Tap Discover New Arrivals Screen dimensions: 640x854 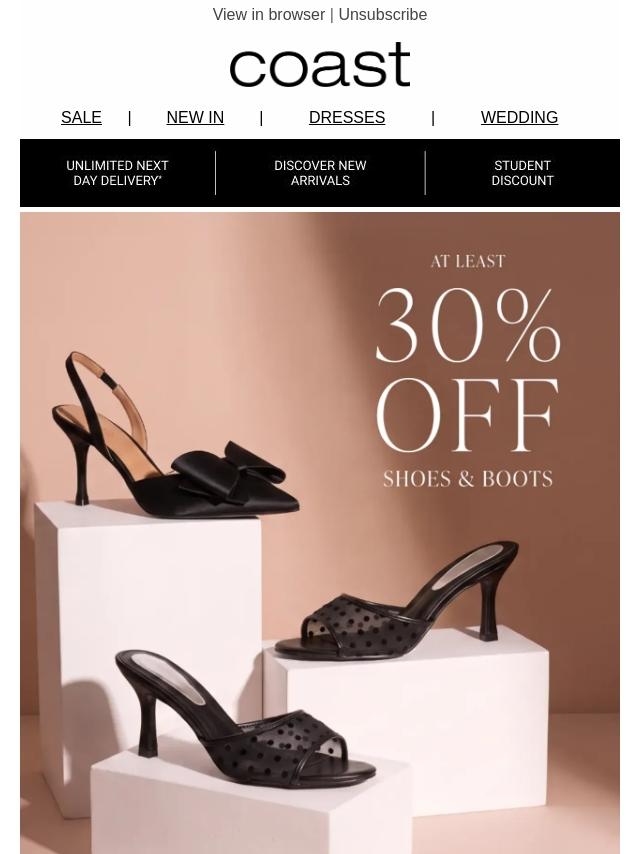(320, 173)
